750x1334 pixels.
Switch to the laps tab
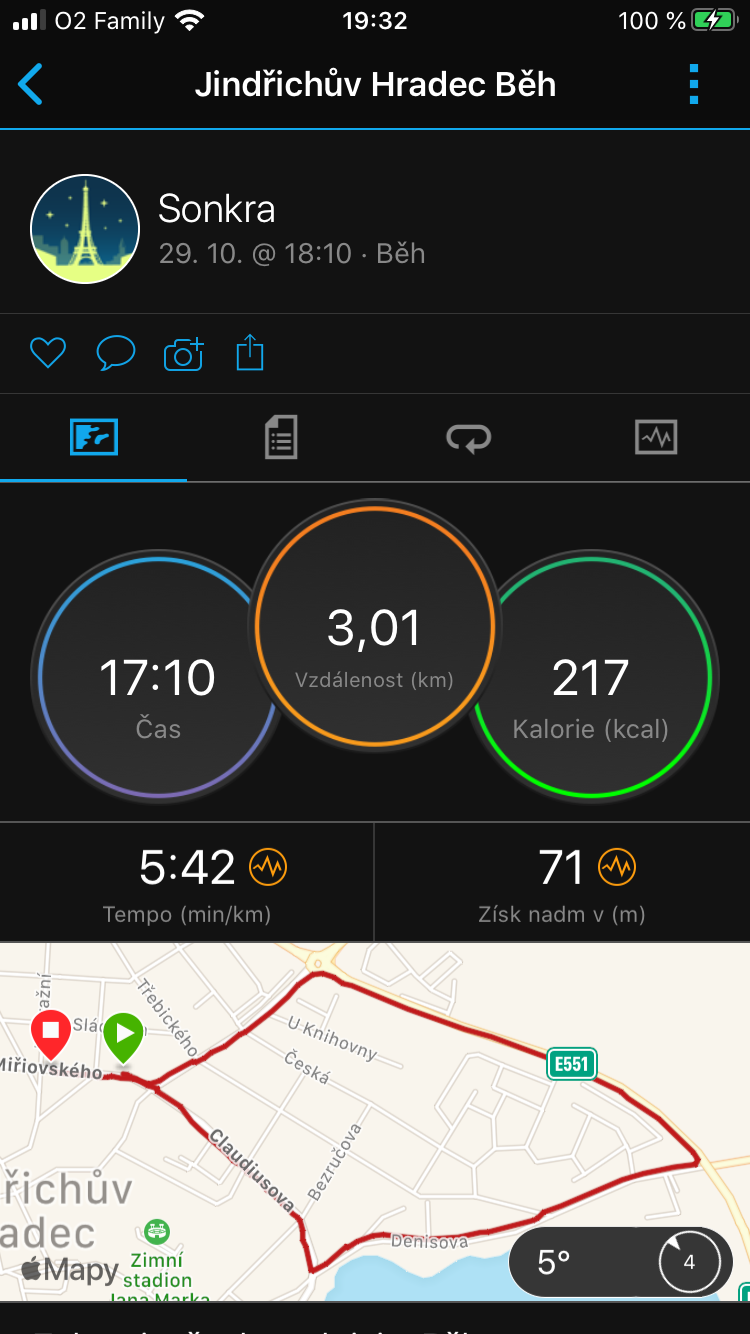[x=468, y=438]
